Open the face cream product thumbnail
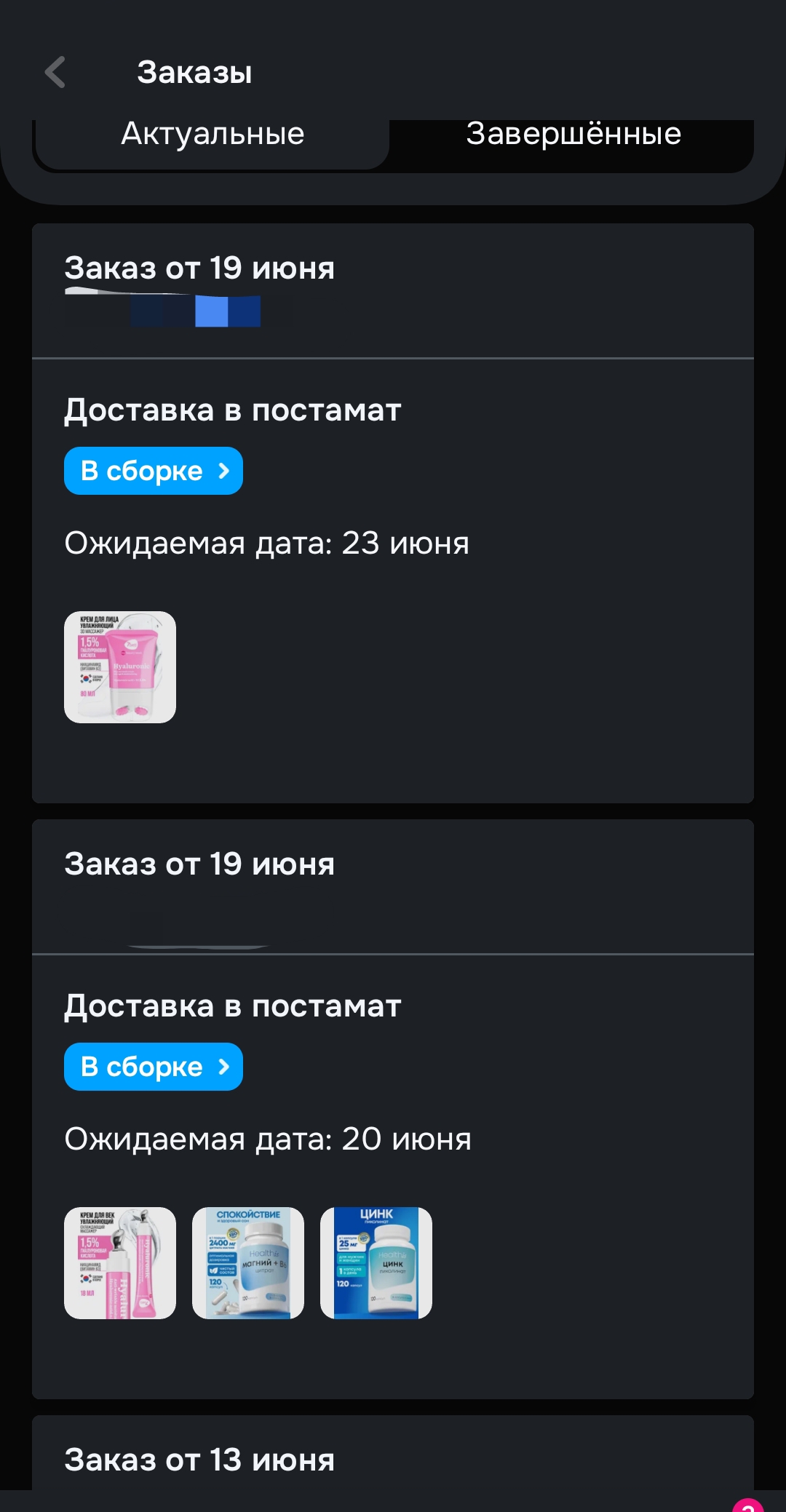Viewport: 786px width, 1512px height. [x=120, y=667]
